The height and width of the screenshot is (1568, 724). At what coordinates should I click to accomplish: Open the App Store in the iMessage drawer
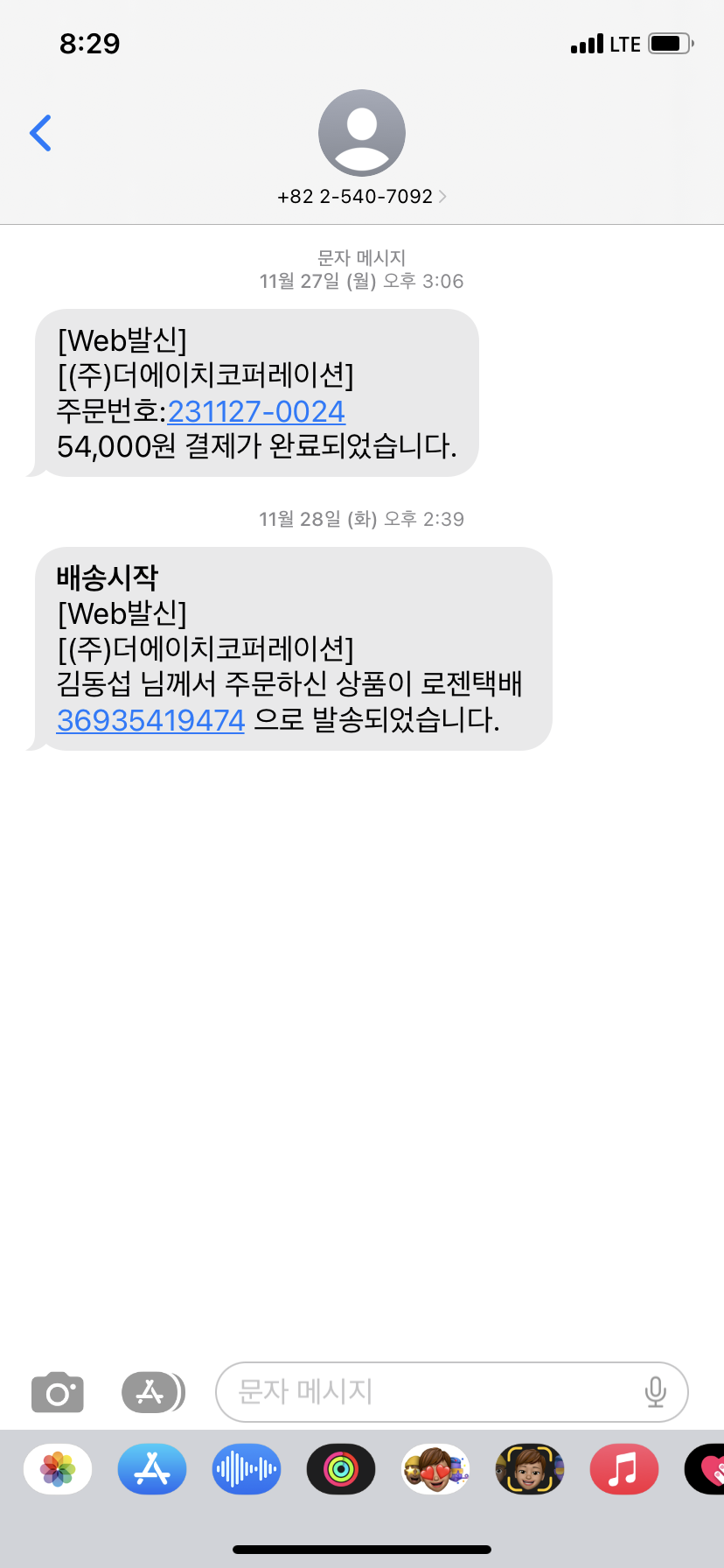(152, 1469)
